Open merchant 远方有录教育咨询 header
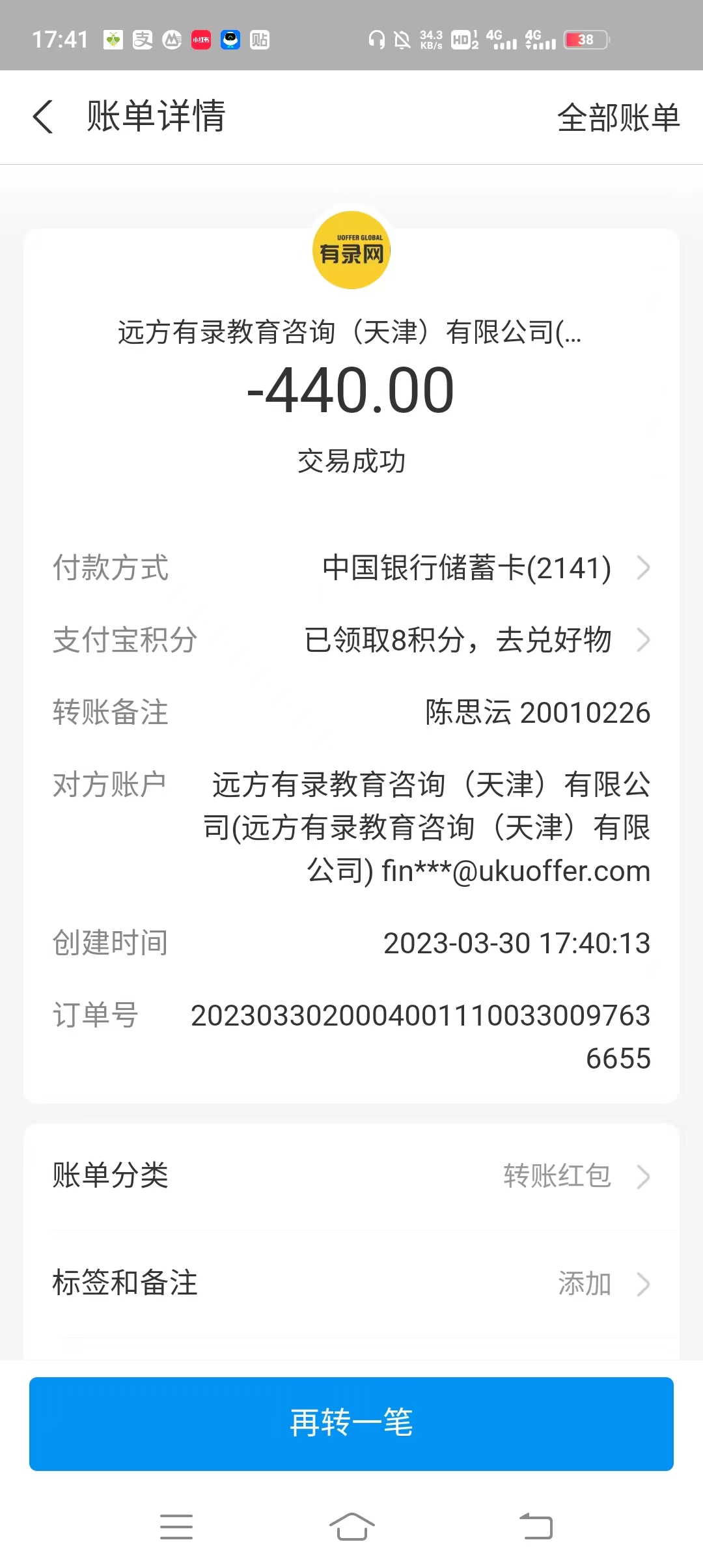The width and height of the screenshot is (703, 1568). 350,332
